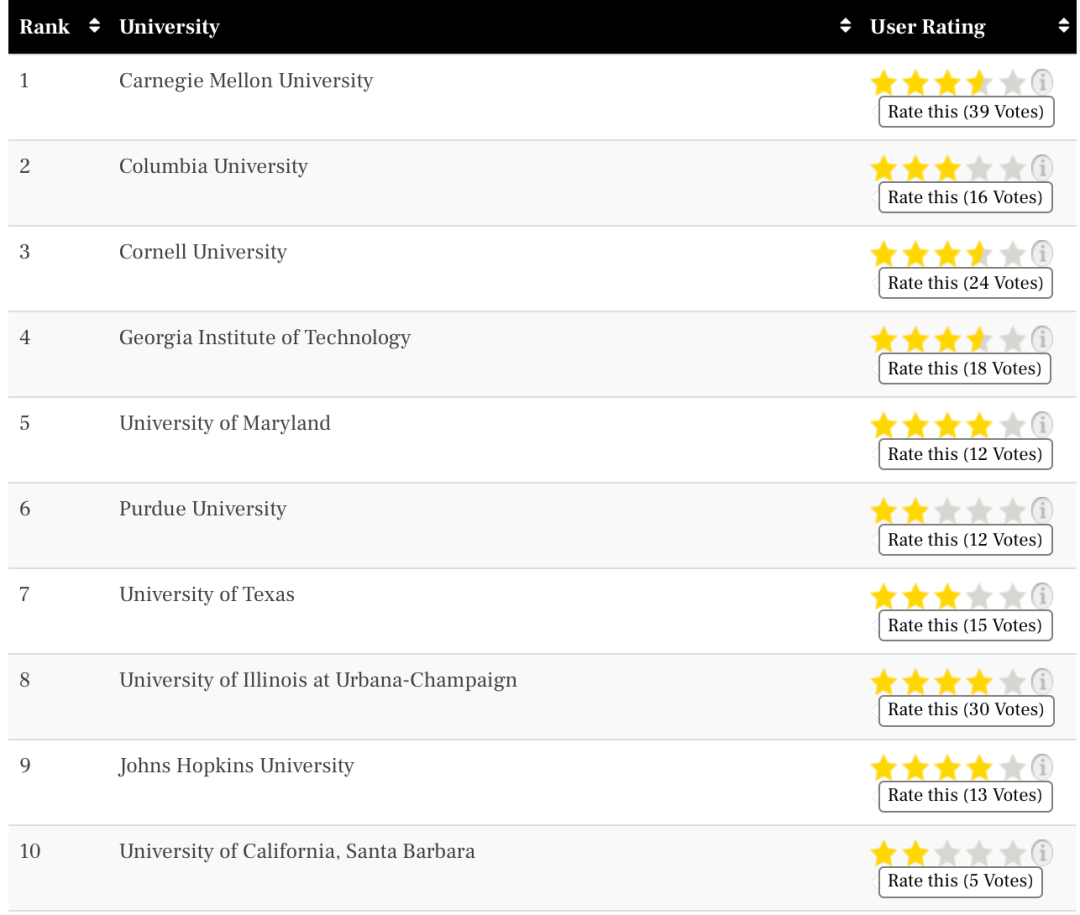Show rating info for Johns Hopkins University
The width and height of the screenshot is (1080, 915).
tap(1042, 767)
